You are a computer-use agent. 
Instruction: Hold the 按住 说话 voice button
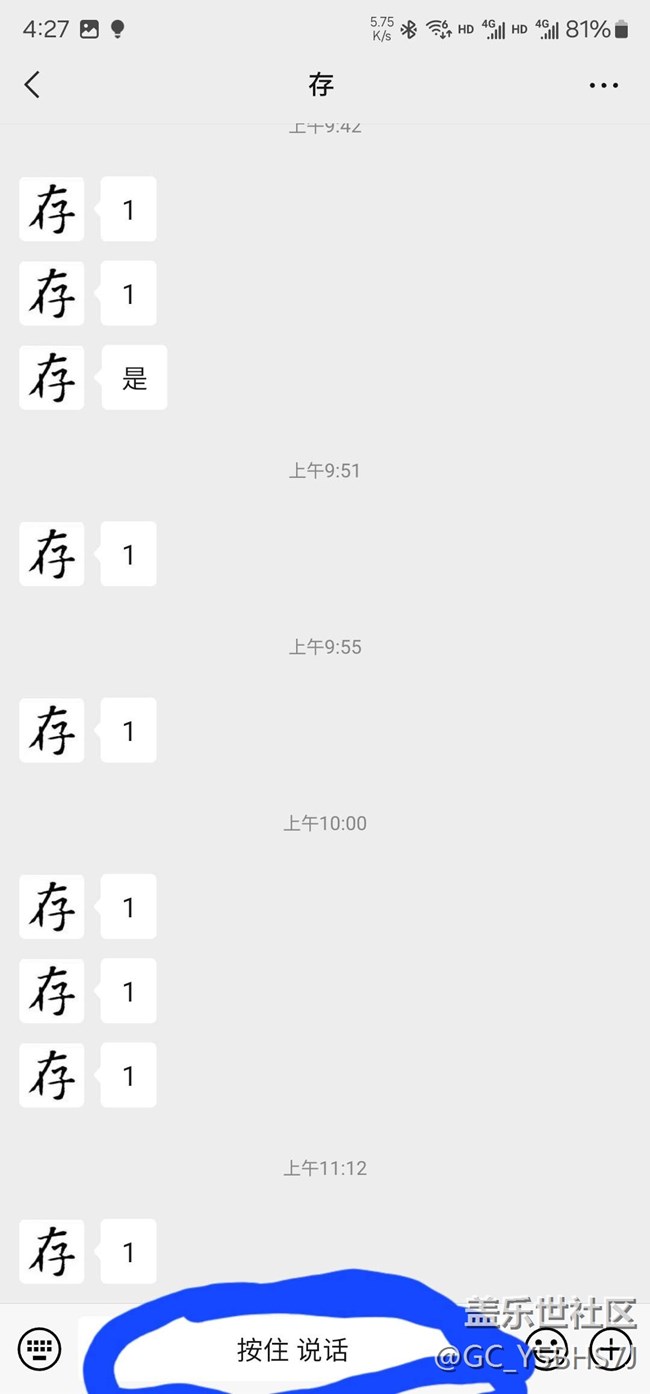293,1350
